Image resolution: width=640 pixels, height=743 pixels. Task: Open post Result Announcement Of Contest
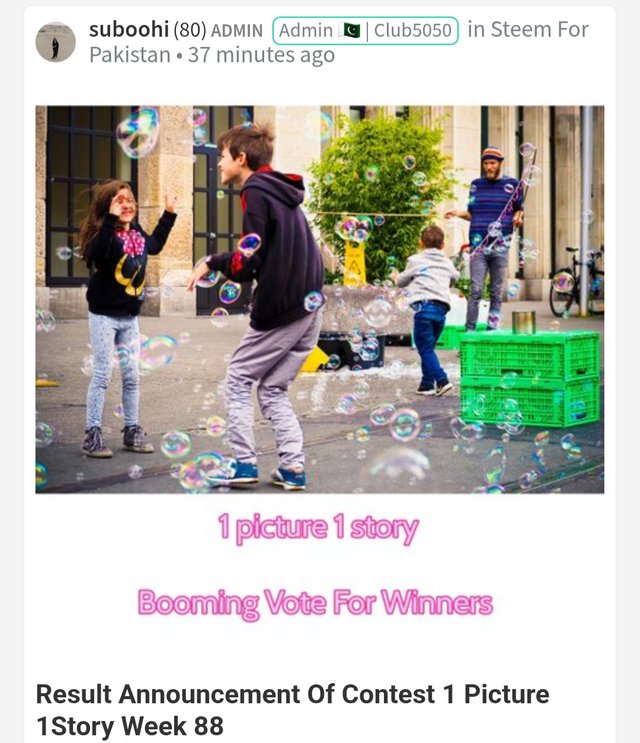pyautogui.click(x=292, y=709)
